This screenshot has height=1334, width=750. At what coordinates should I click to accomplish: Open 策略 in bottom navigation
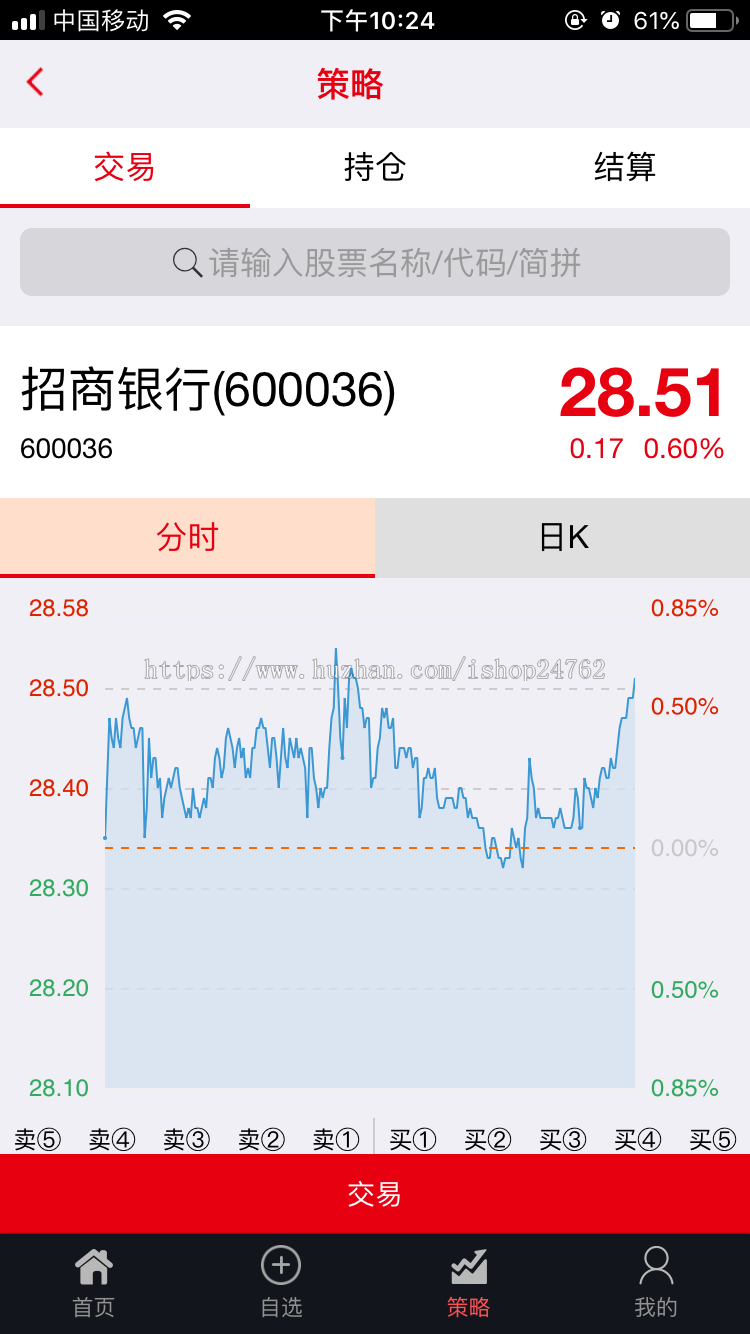pos(468,1283)
